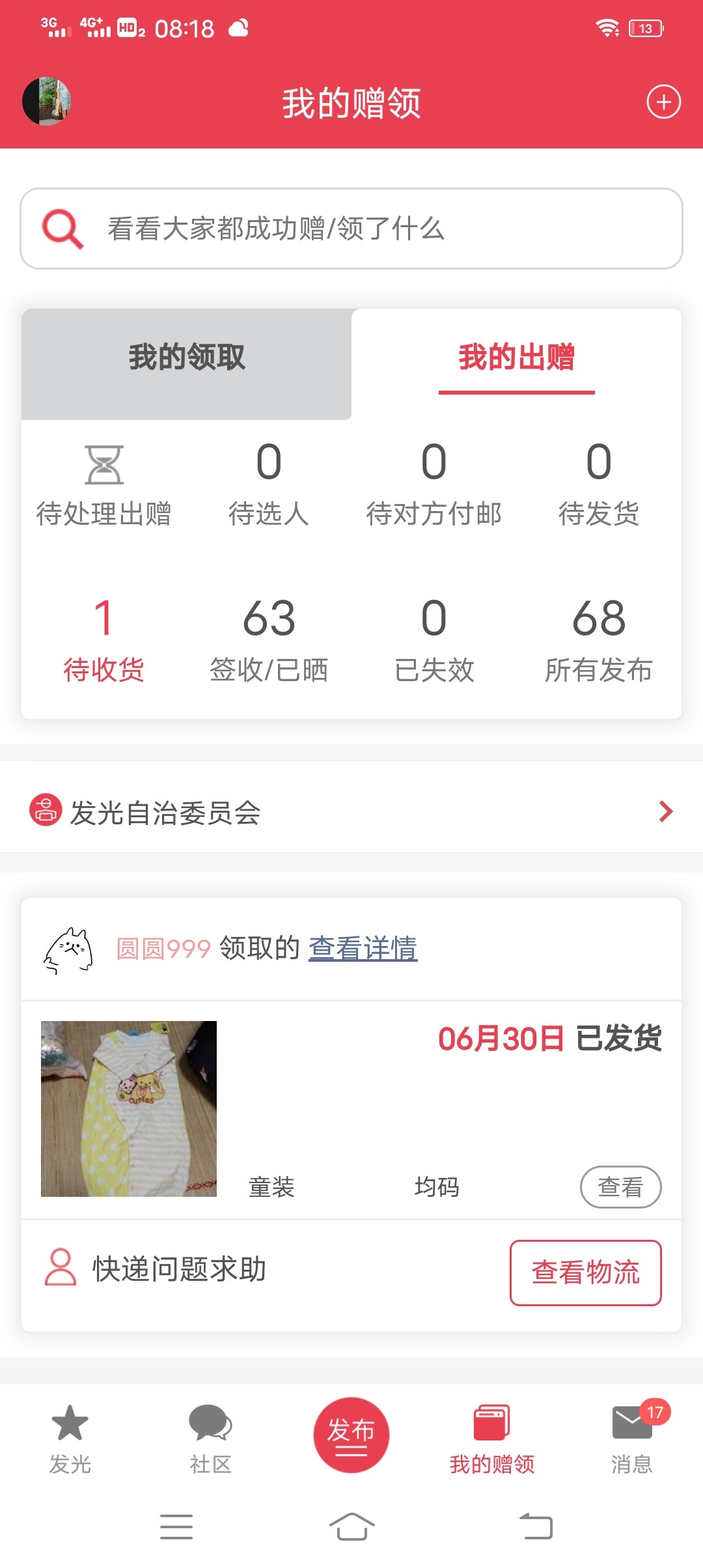
Task: View 待对方付邮 items
Action: tap(434, 483)
